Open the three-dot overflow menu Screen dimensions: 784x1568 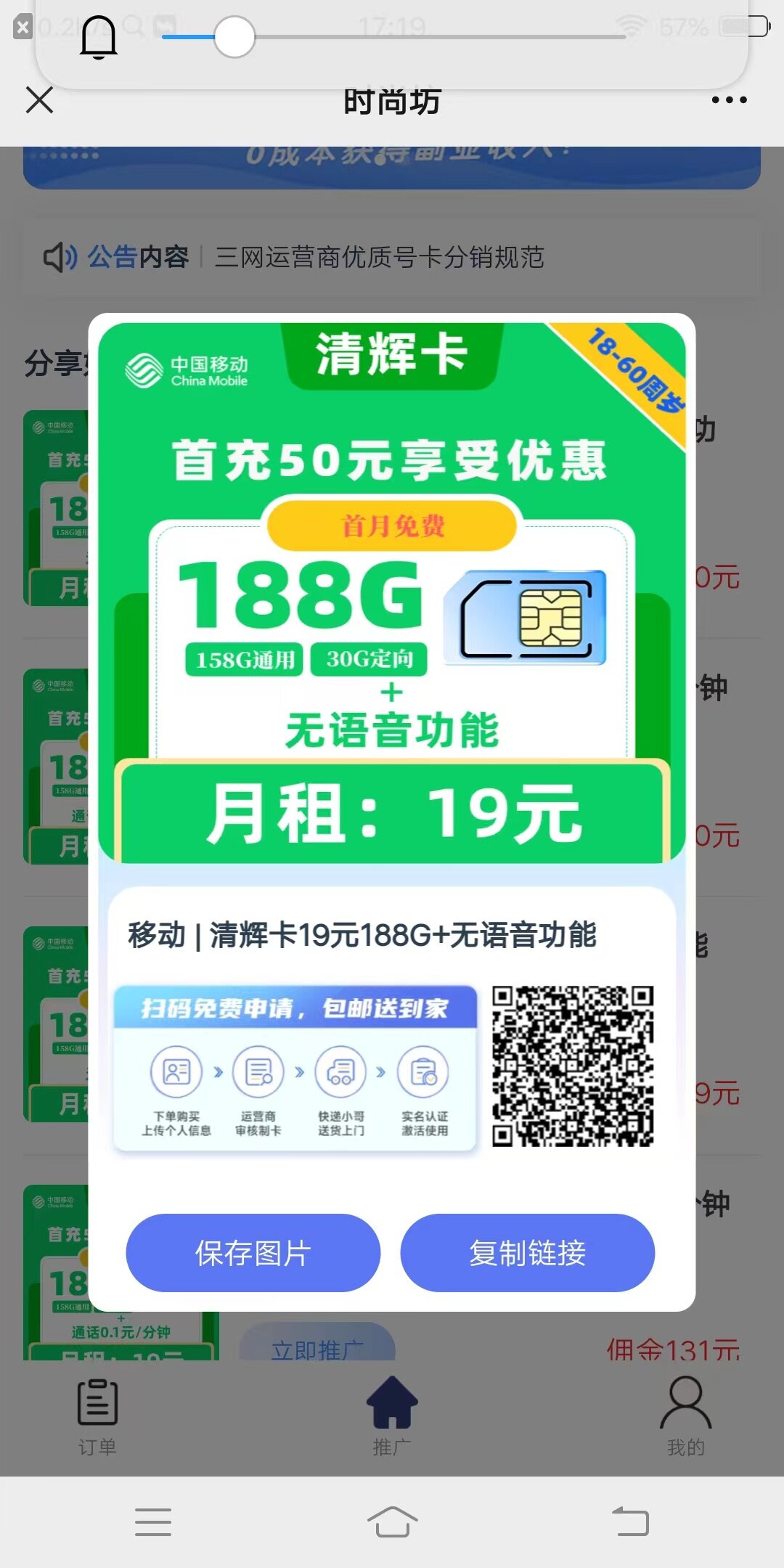(729, 100)
